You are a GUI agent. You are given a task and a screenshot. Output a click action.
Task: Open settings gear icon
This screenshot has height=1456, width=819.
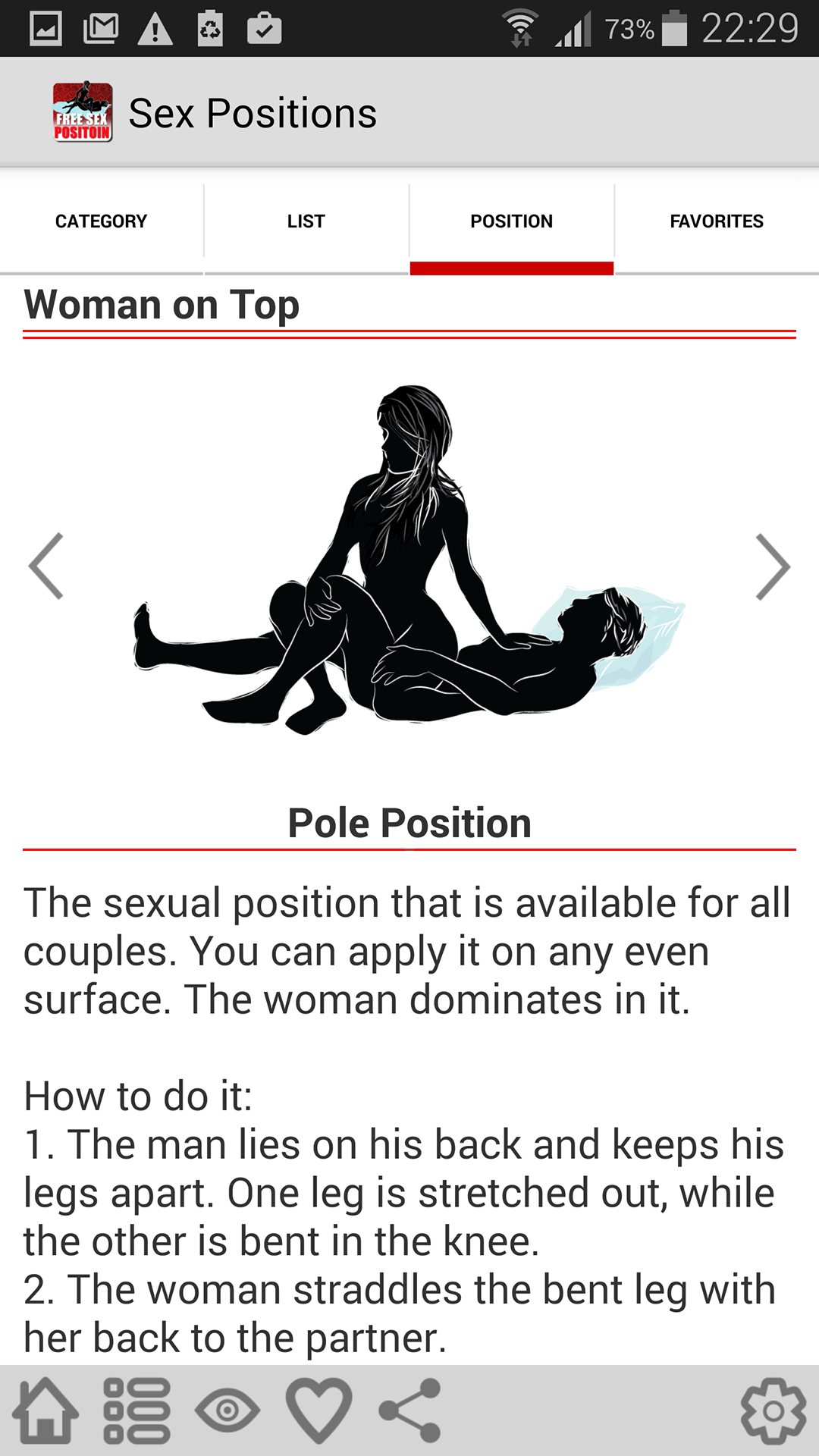[x=773, y=1410]
